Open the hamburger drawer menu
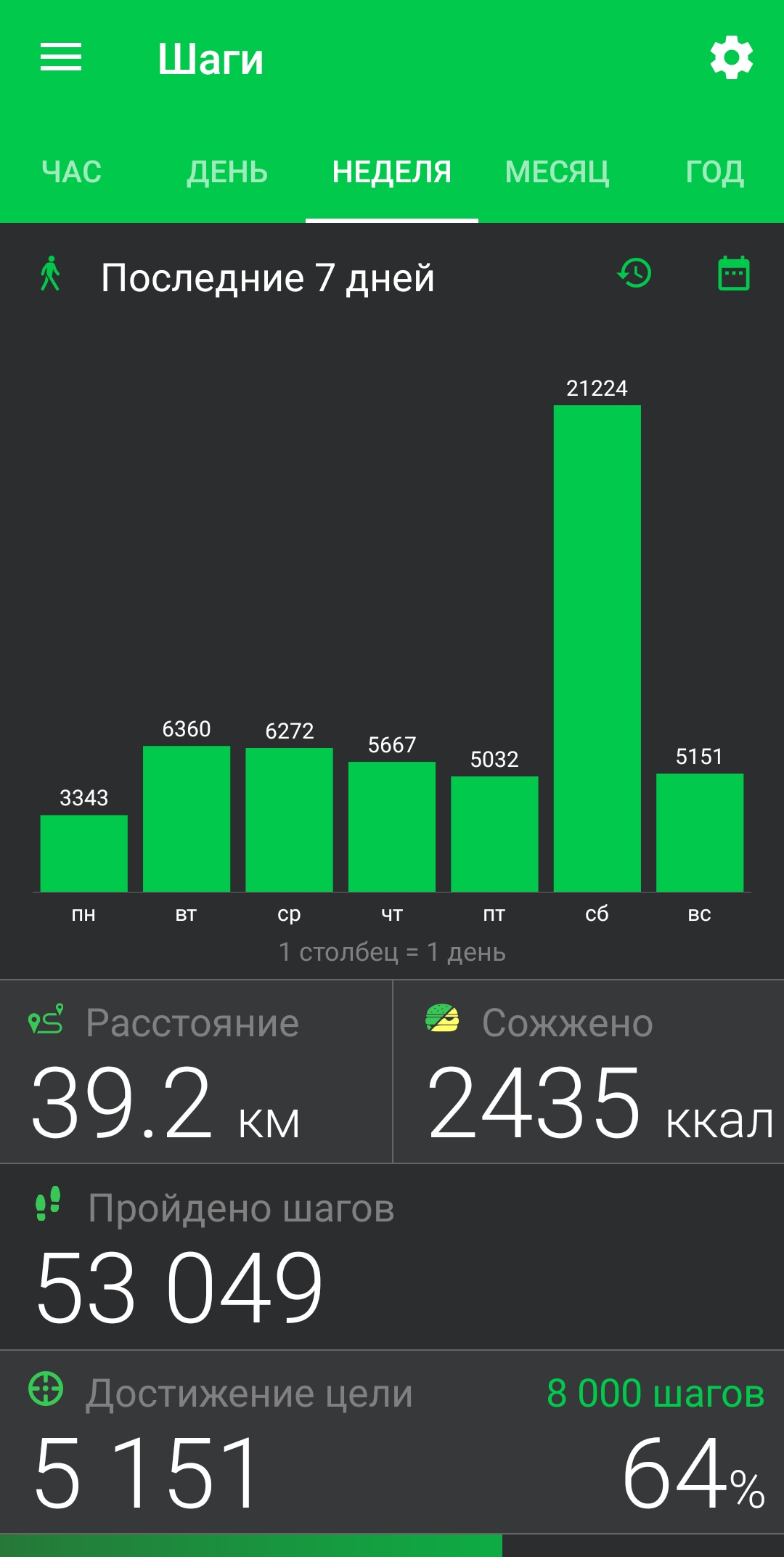 click(x=61, y=57)
